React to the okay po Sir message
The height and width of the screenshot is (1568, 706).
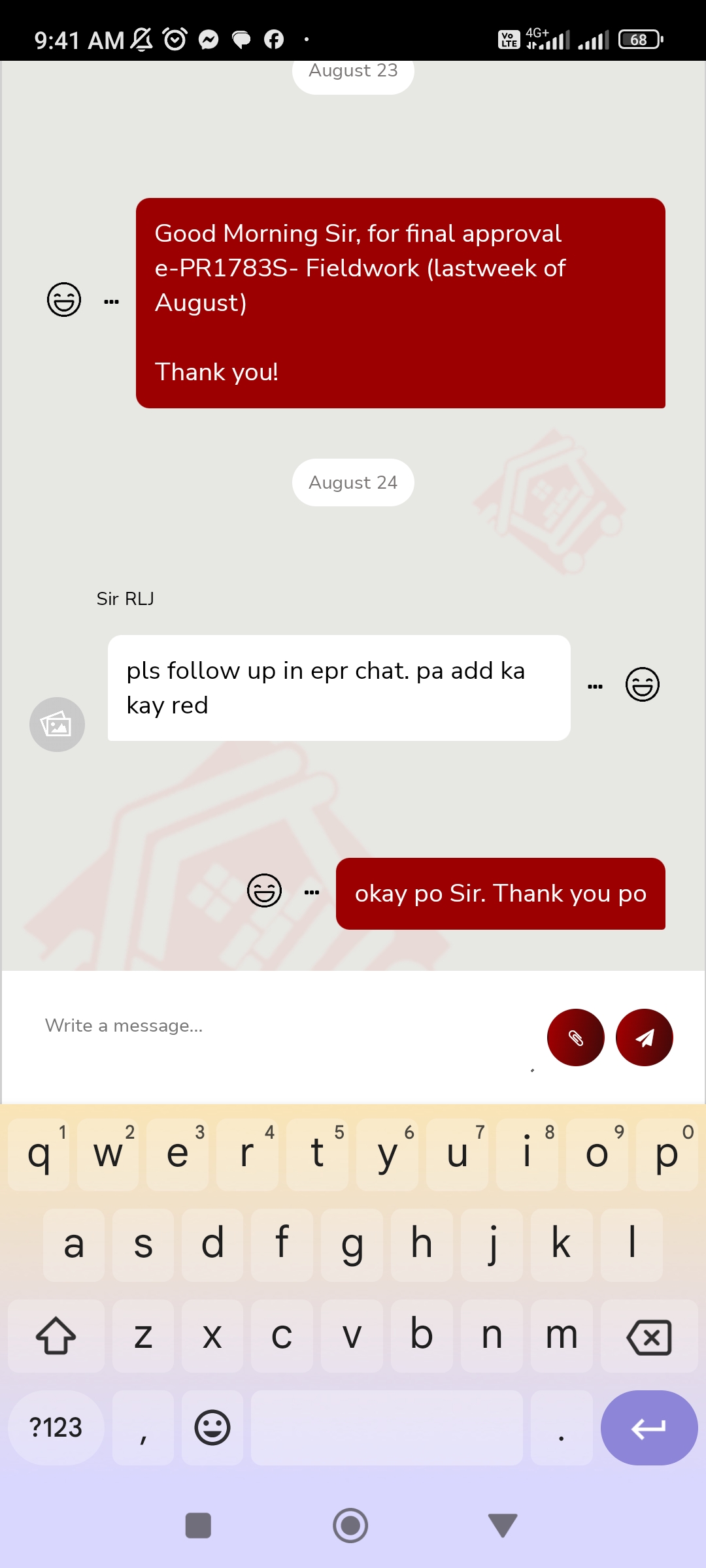click(x=264, y=890)
